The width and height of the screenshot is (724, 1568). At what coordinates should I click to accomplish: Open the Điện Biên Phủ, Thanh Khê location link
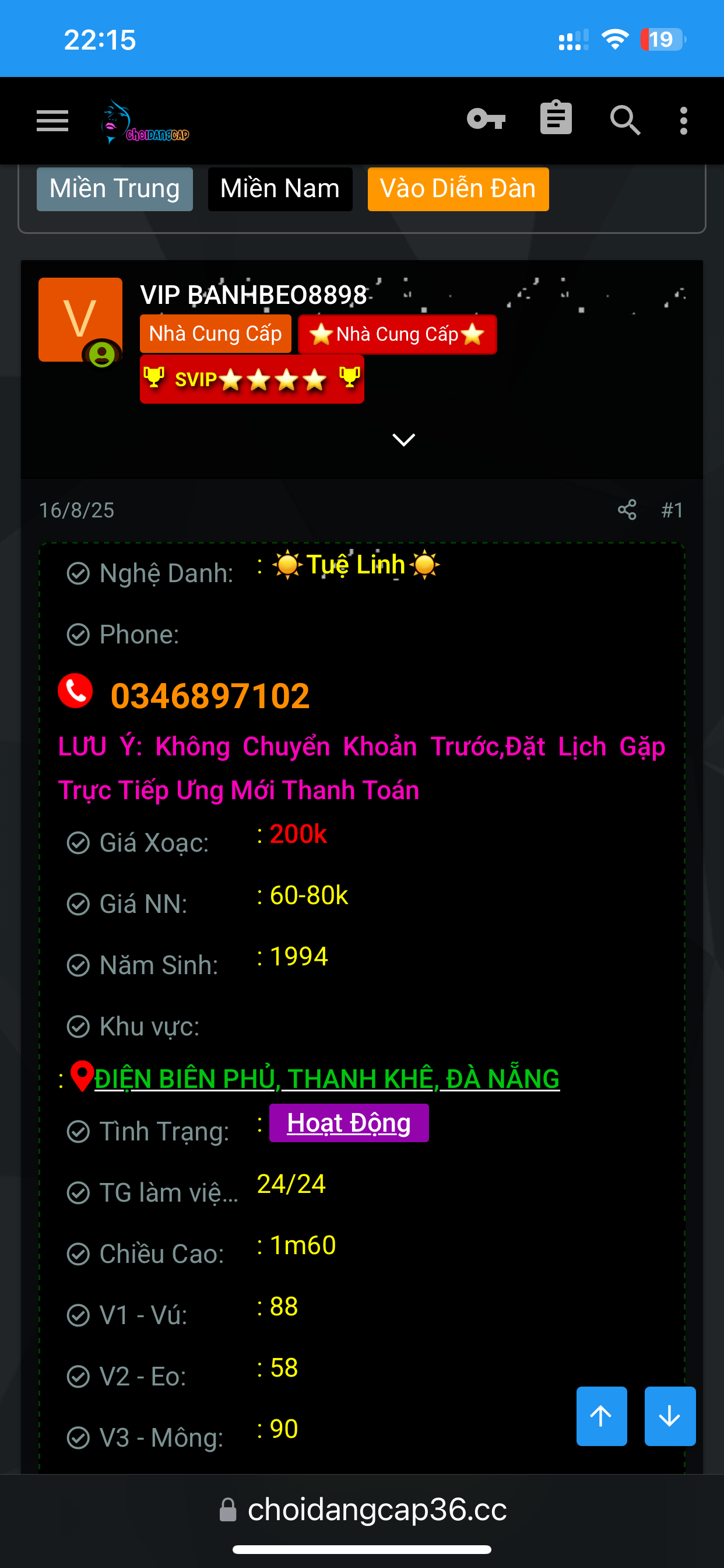326,1079
